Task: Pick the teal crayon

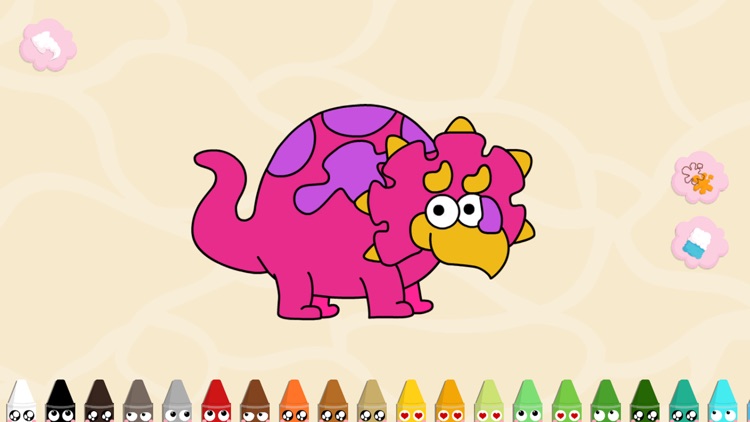Action: click(684, 402)
